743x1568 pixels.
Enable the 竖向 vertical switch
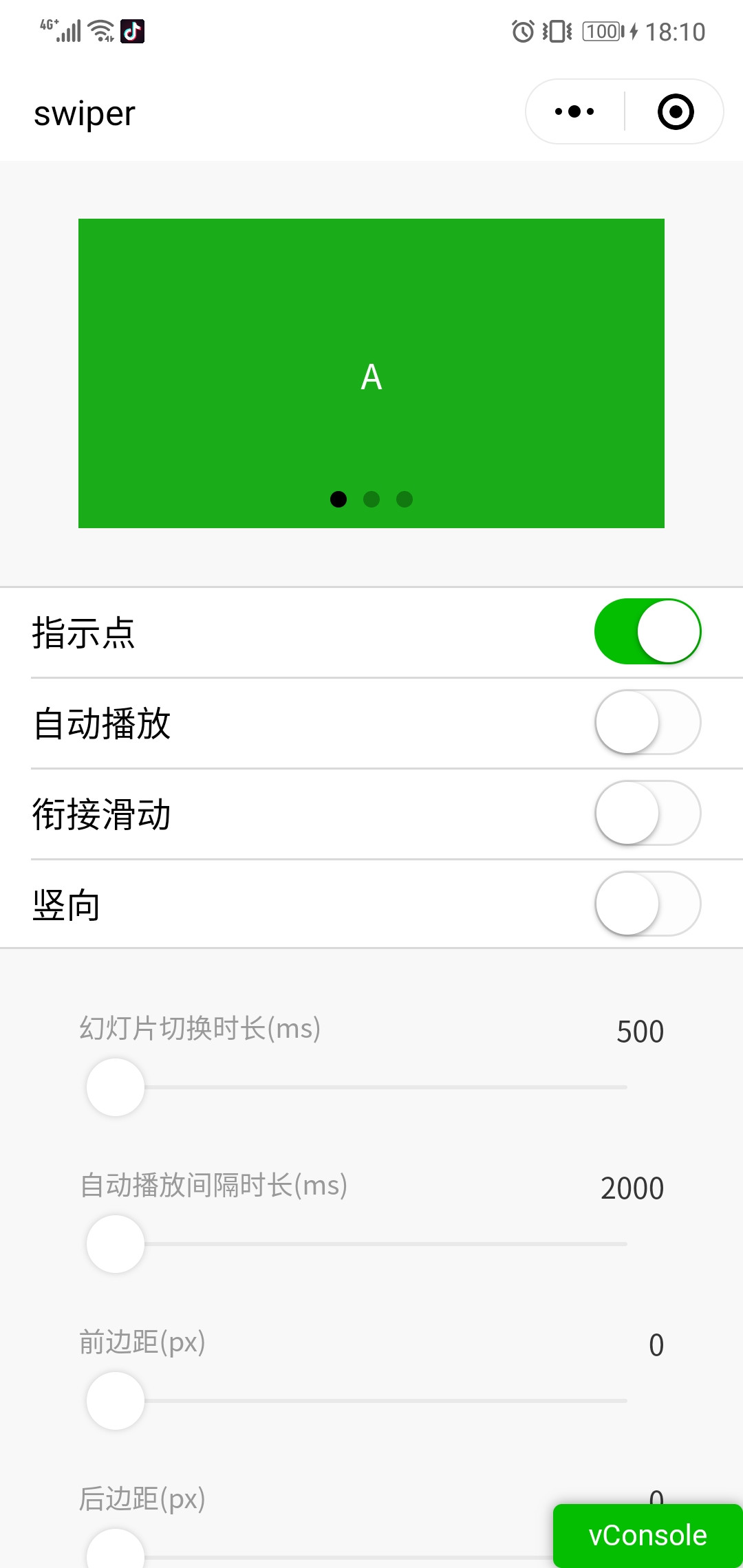coord(647,904)
